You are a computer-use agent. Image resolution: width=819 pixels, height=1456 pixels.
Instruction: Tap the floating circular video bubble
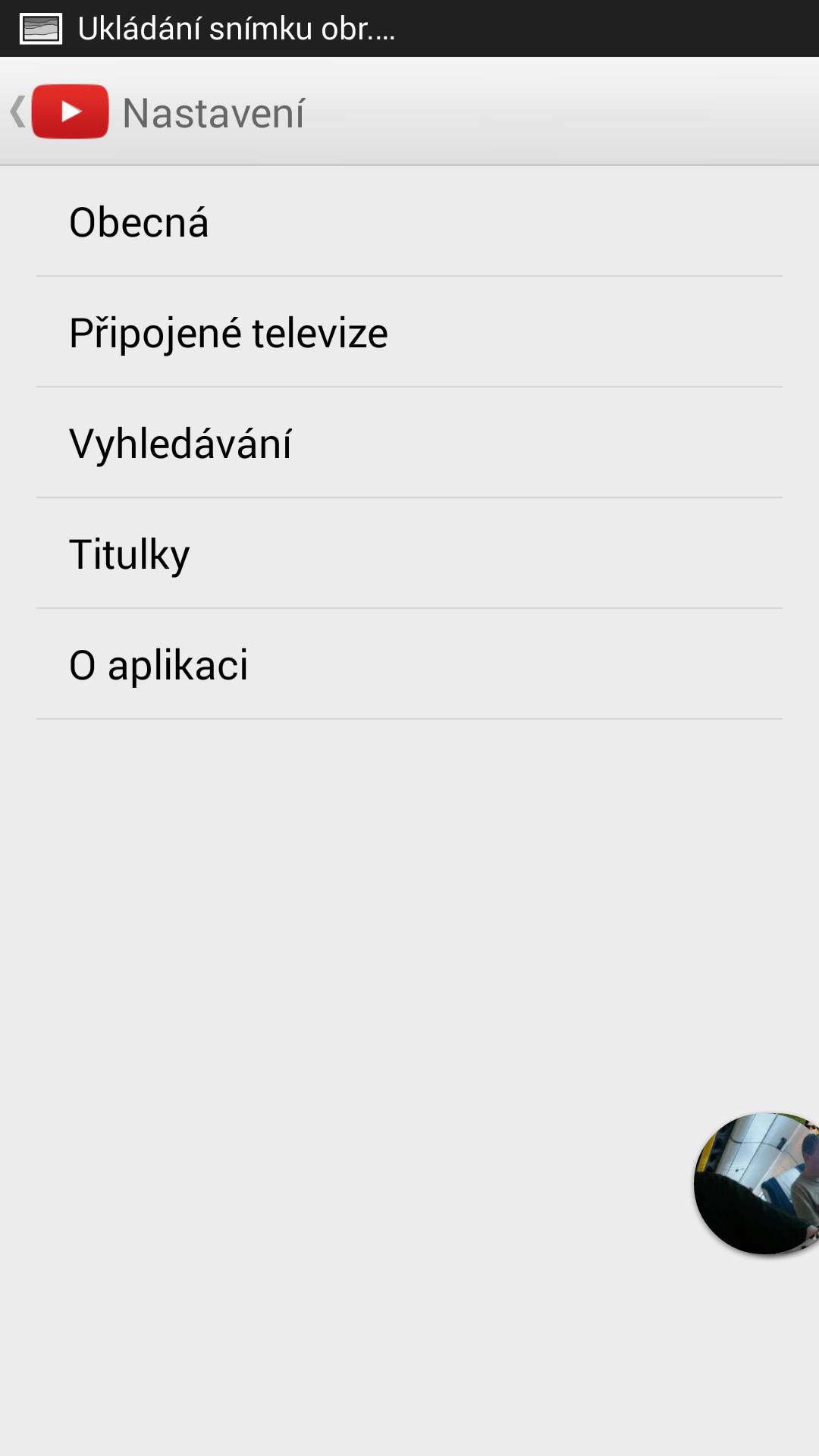[758, 1183]
